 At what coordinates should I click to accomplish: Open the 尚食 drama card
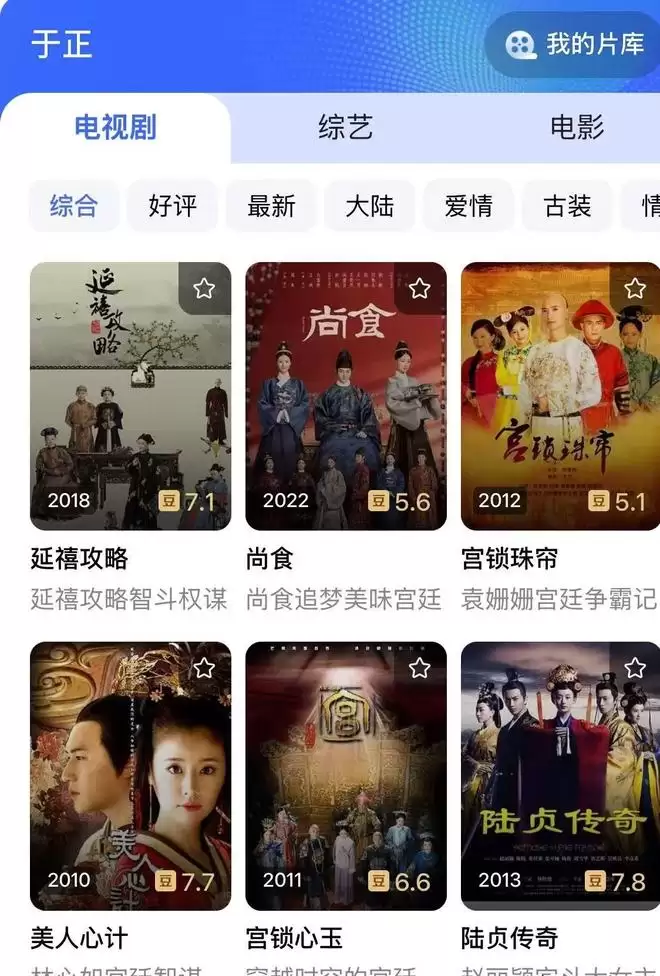[345, 400]
